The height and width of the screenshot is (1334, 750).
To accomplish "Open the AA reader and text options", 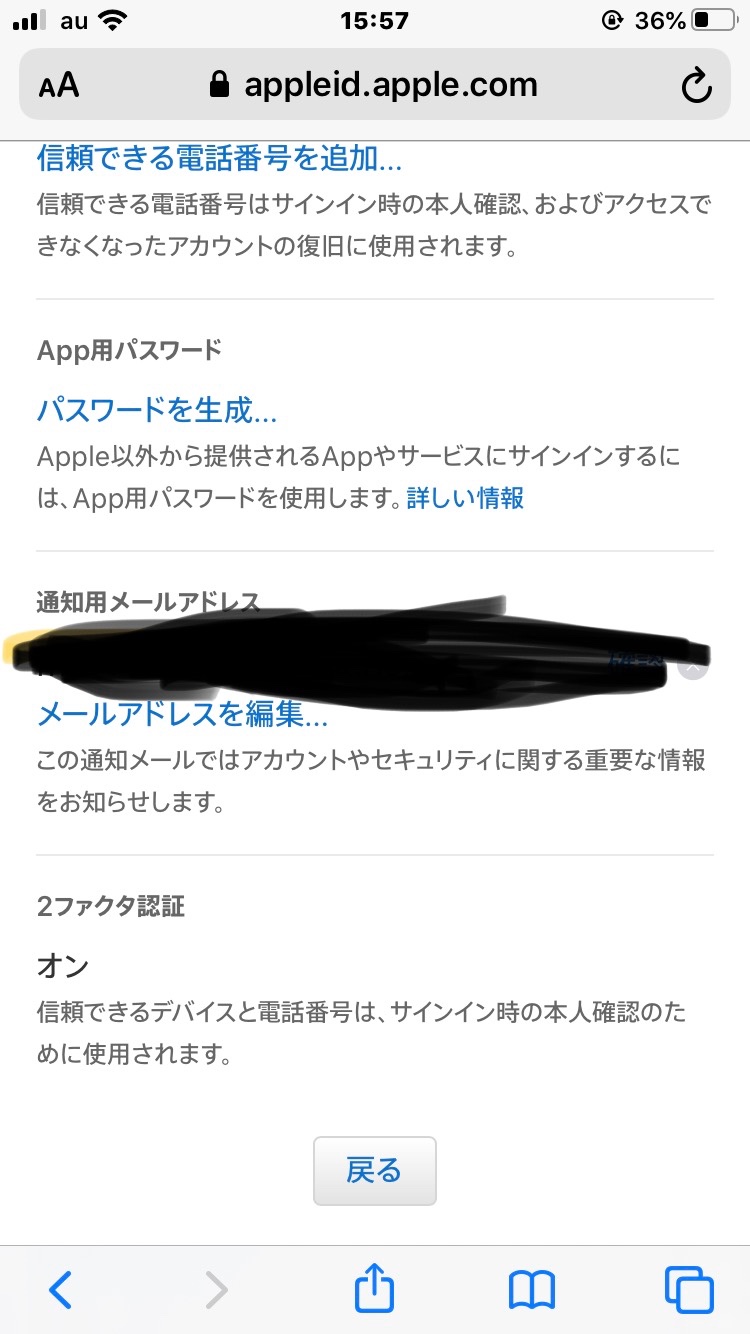I will tap(59, 86).
